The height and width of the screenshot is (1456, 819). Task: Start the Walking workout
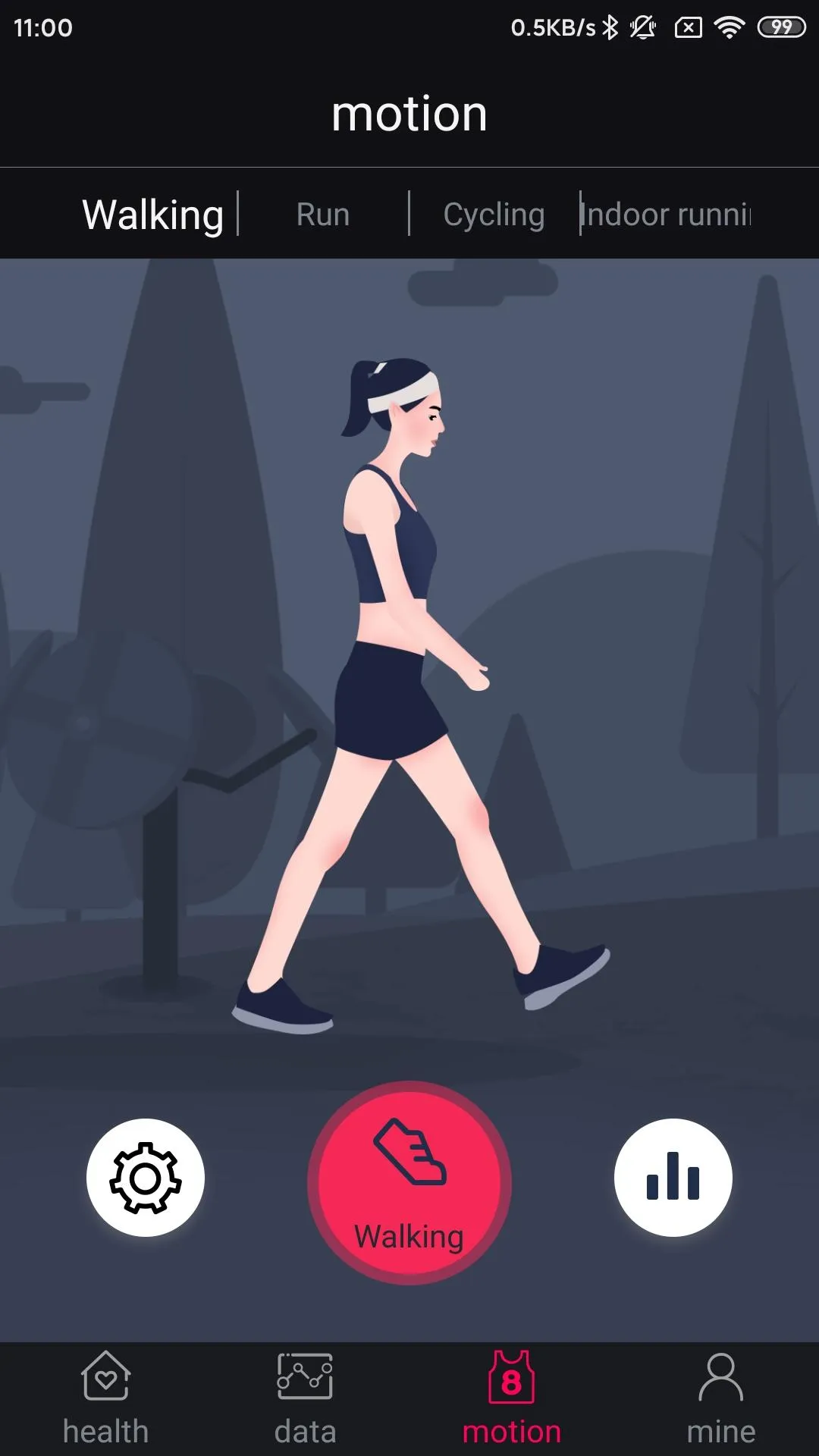pos(409,1183)
